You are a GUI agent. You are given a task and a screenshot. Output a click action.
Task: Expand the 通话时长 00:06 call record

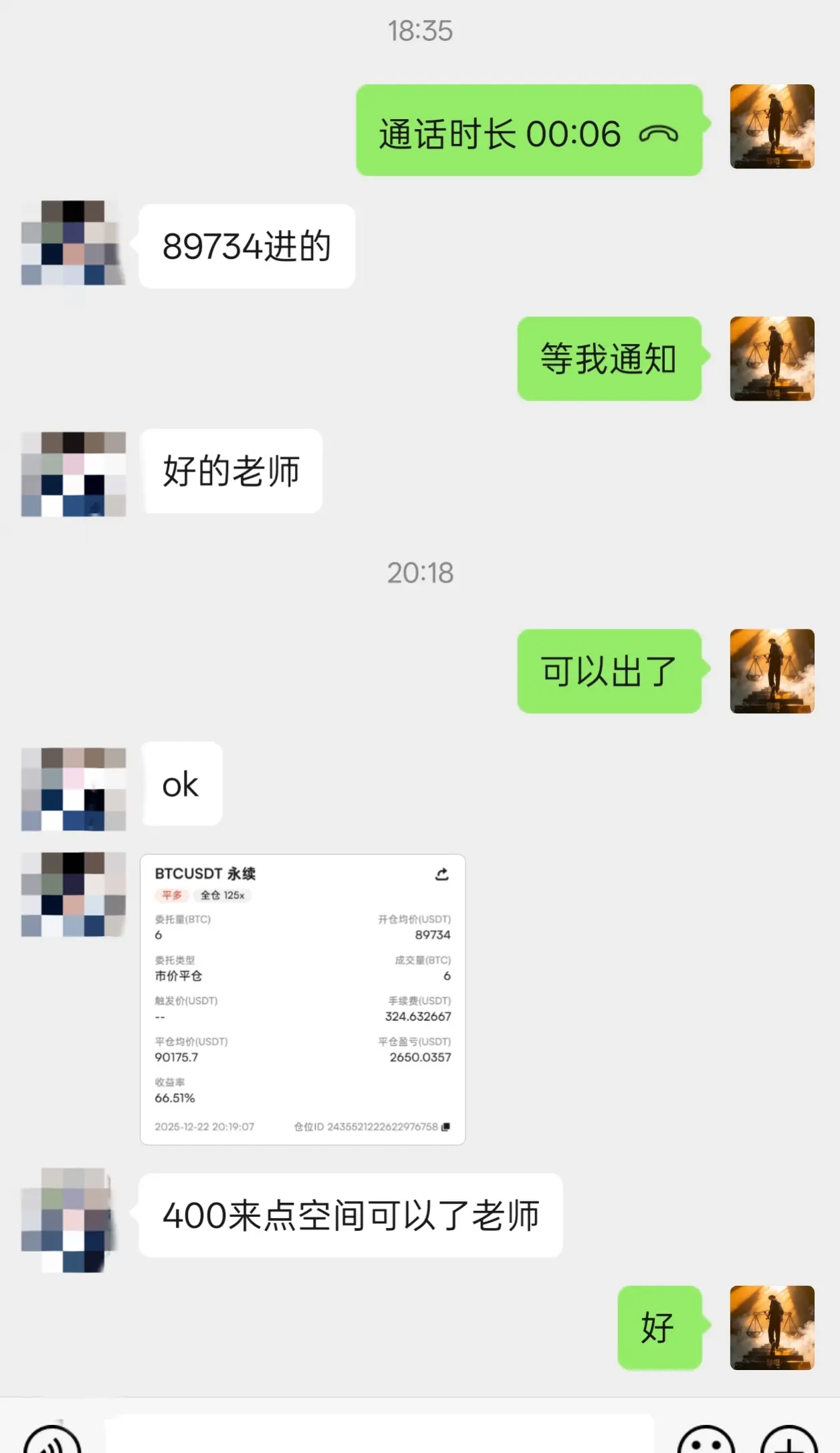[x=528, y=132]
